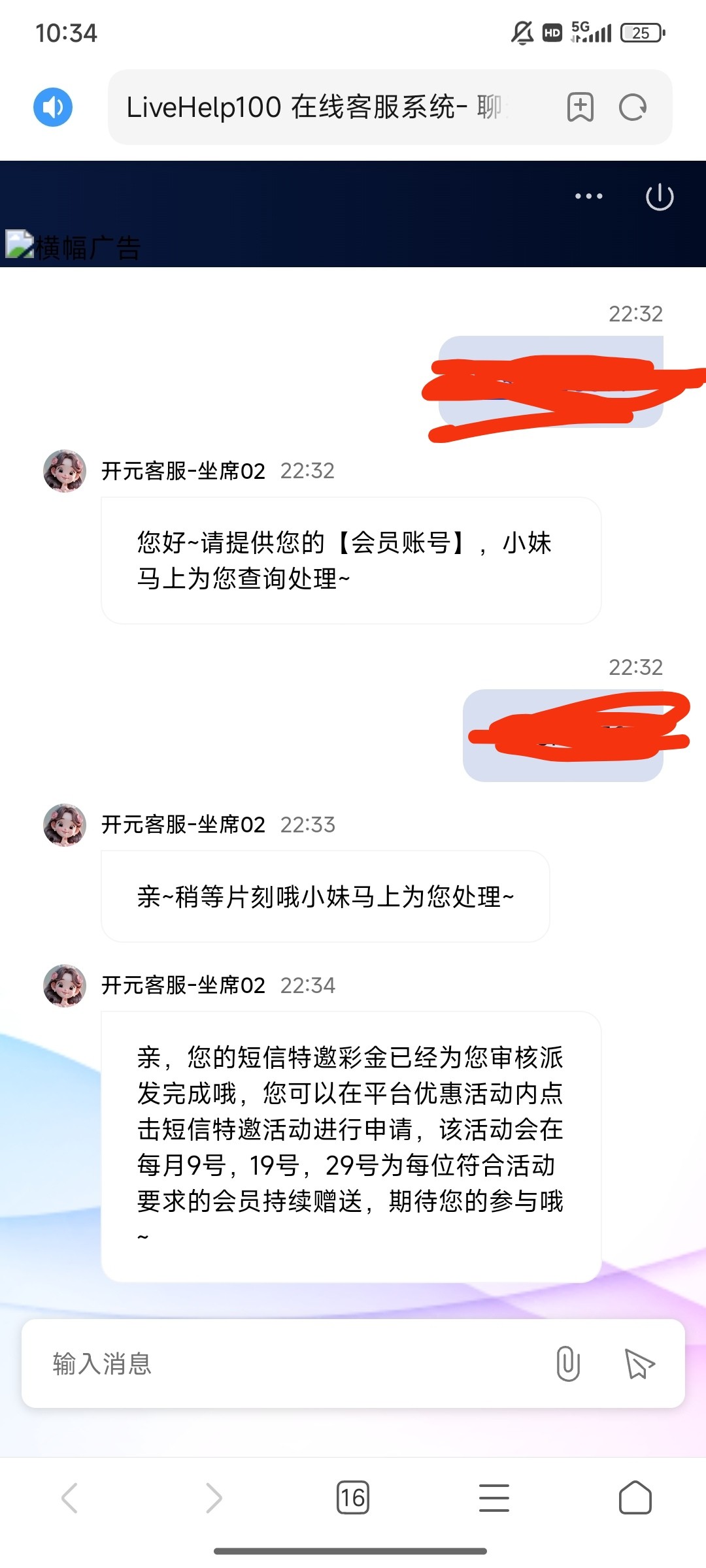Attach a file with the paperclip icon
The image size is (706, 1568).
click(x=567, y=1364)
